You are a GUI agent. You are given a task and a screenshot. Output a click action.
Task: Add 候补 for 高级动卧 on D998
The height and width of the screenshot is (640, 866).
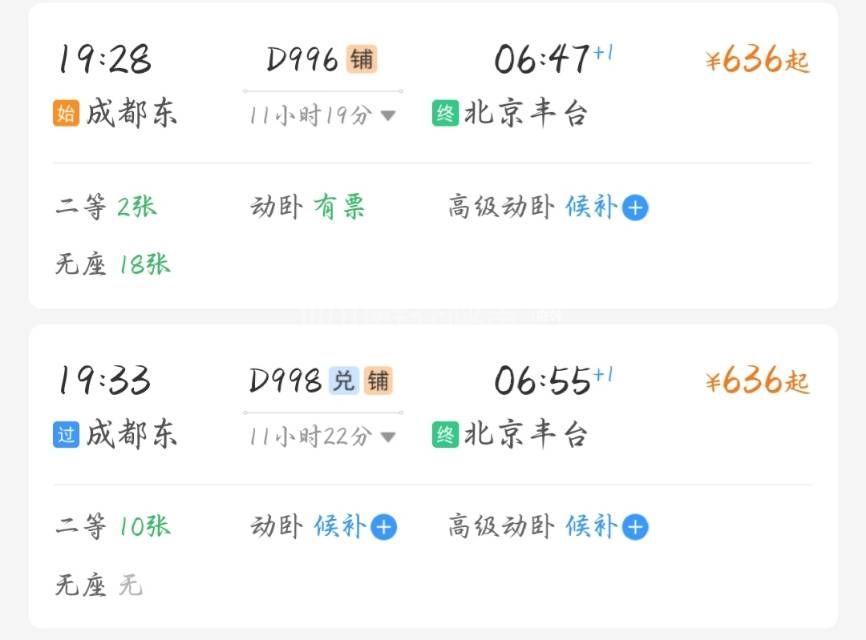tap(635, 527)
